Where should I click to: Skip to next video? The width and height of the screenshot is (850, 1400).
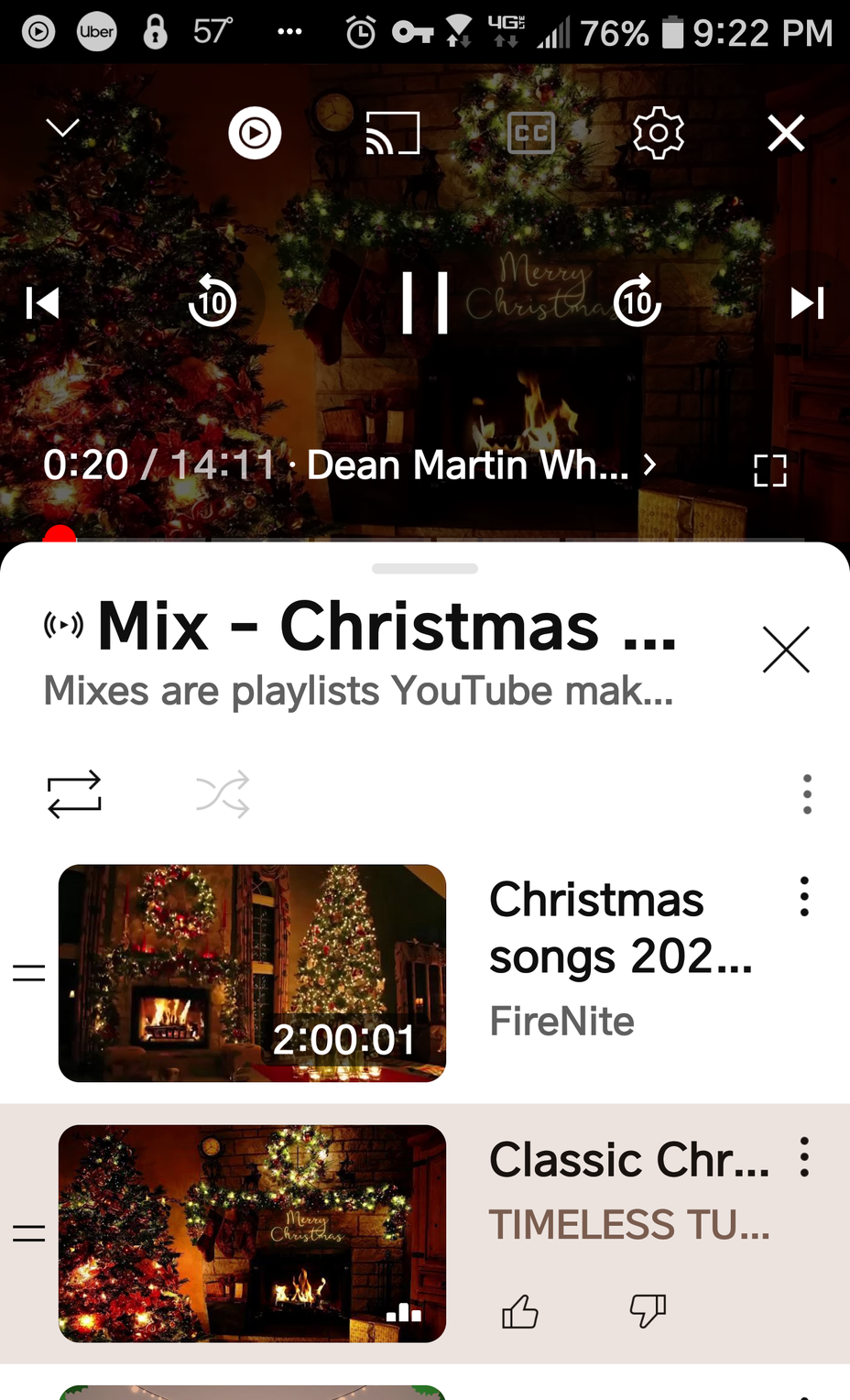click(808, 302)
